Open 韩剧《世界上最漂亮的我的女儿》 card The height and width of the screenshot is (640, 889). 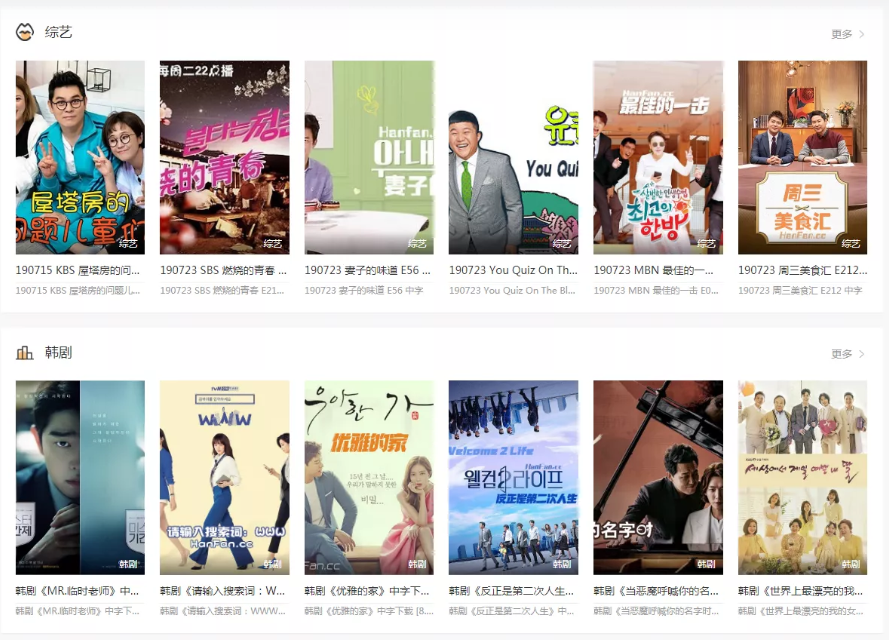802,477
